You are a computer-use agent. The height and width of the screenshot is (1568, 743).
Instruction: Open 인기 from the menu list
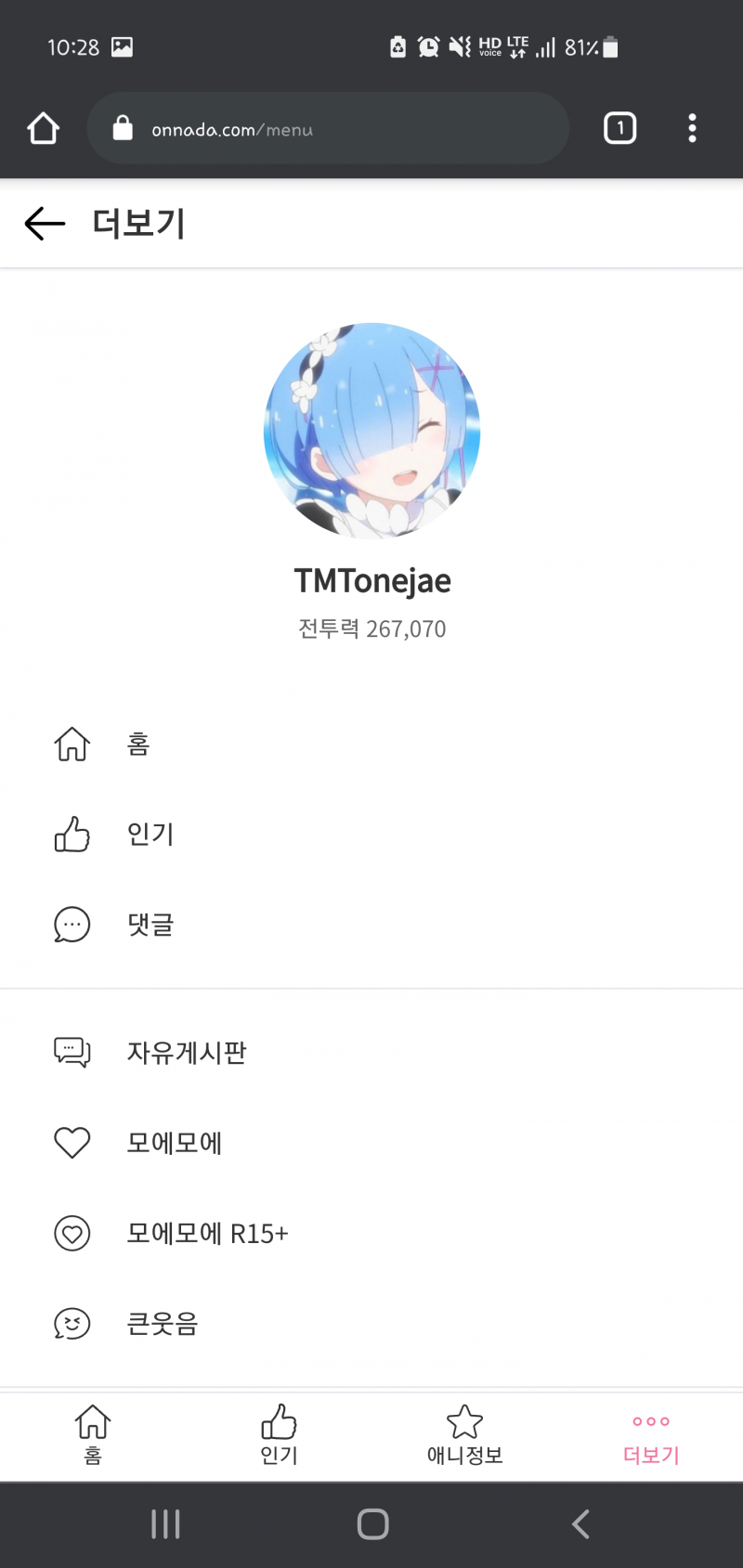tap(149, 834)
